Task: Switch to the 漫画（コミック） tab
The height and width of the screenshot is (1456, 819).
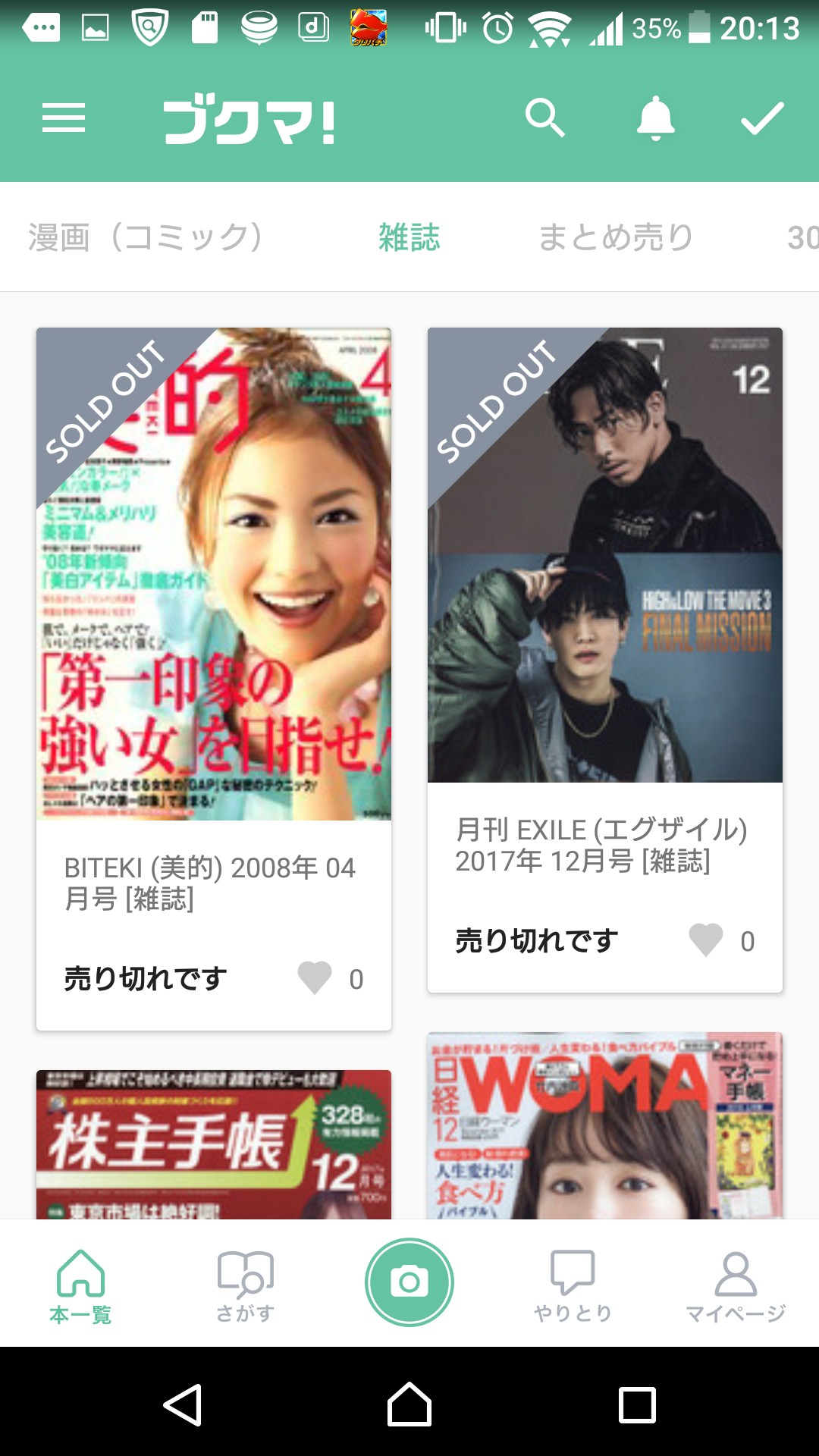Action: [146, 237]
